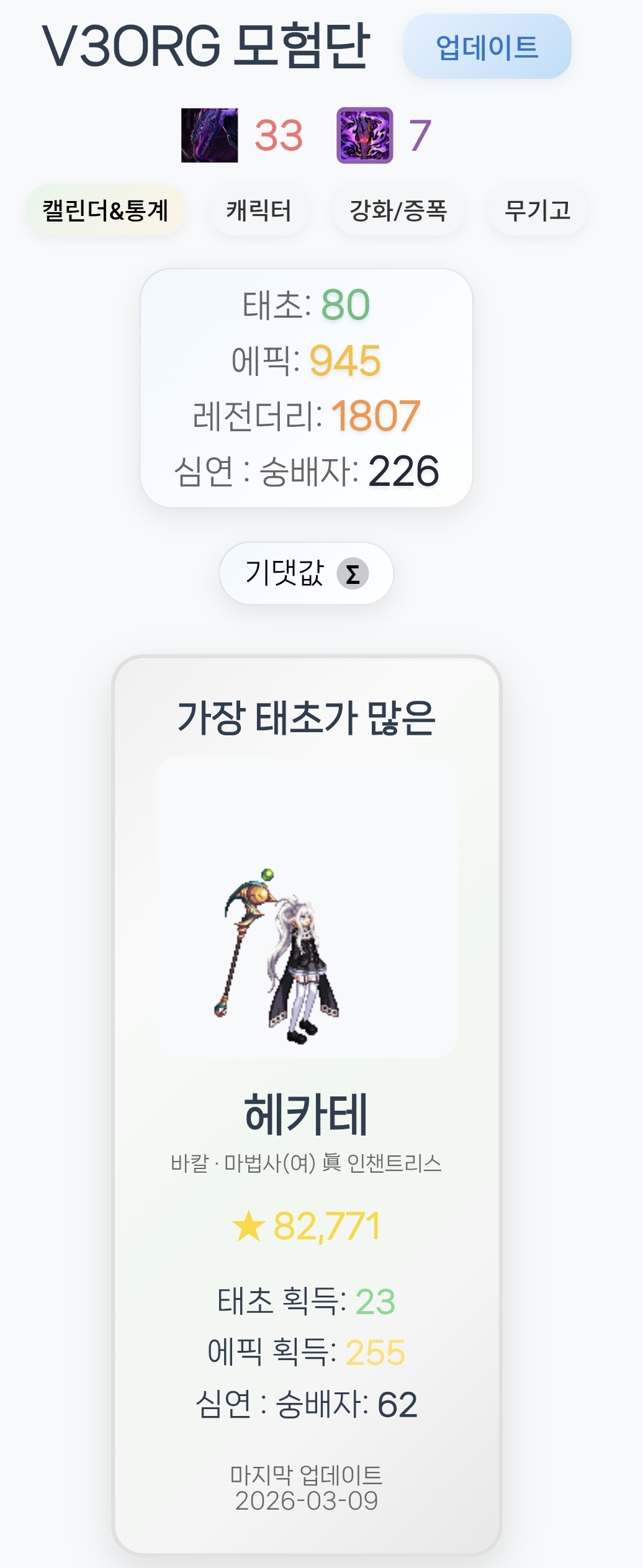
Task: Select the 강화/증폭 tab
Action: pos(398,210)
